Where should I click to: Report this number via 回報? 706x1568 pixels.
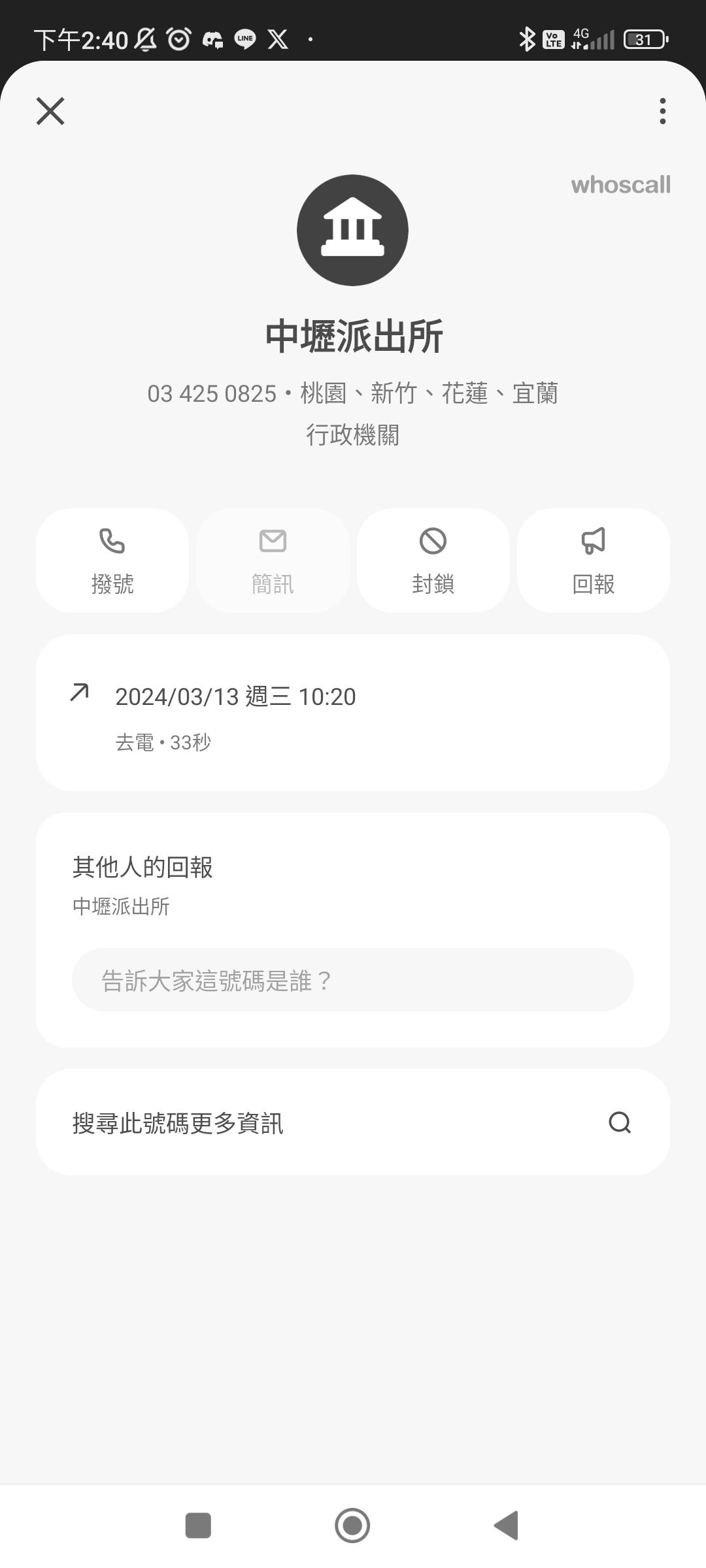[x=594, y=561]
